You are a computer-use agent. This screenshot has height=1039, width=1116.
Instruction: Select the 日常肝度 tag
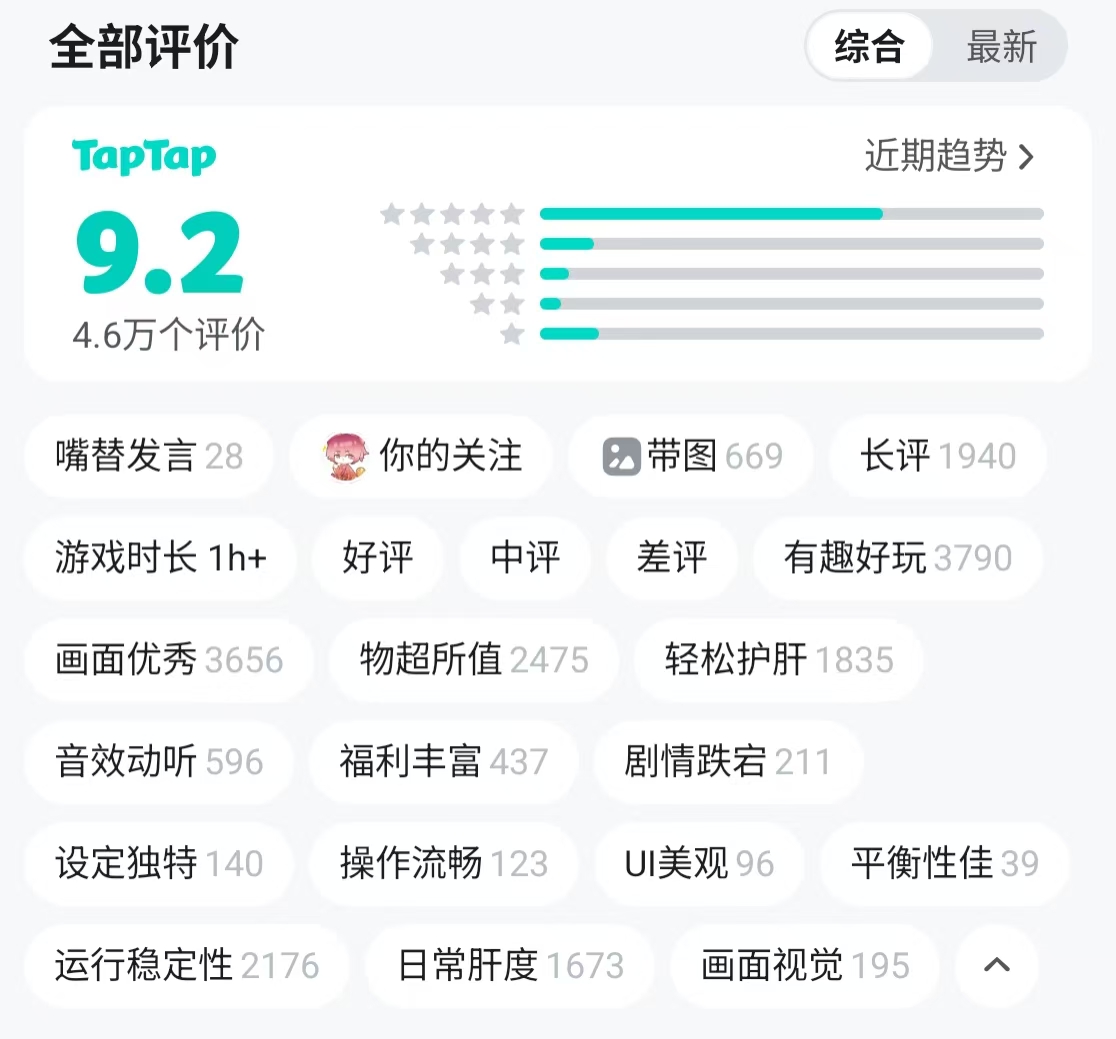(x=510, y=967)
